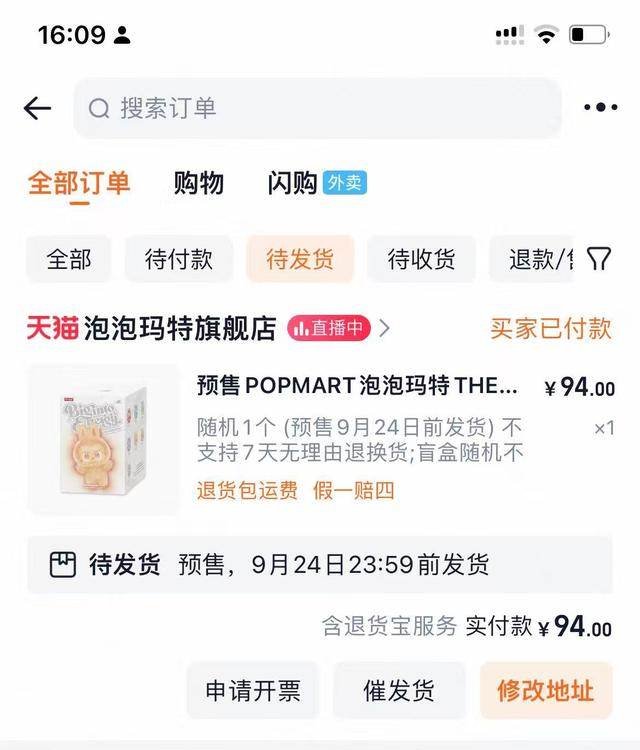Filter orders by 待付款

point(179,259)
